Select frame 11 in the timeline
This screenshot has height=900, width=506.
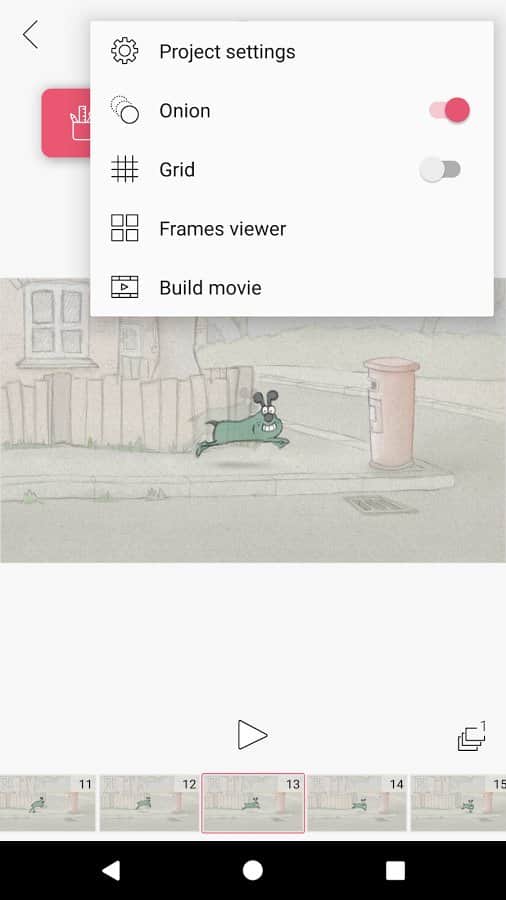(48, 803)
